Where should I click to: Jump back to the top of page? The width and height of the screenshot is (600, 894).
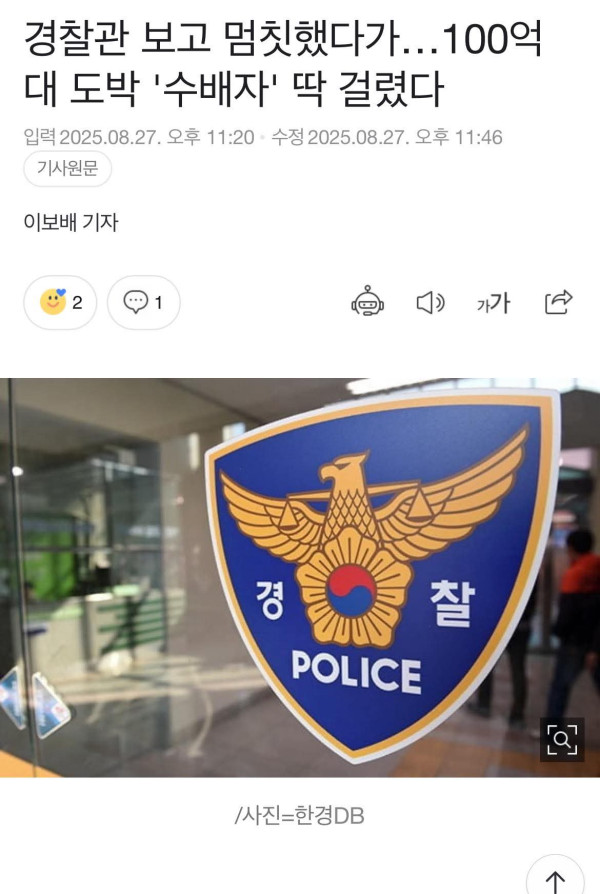pyautogui.click(x=554, y=878)
